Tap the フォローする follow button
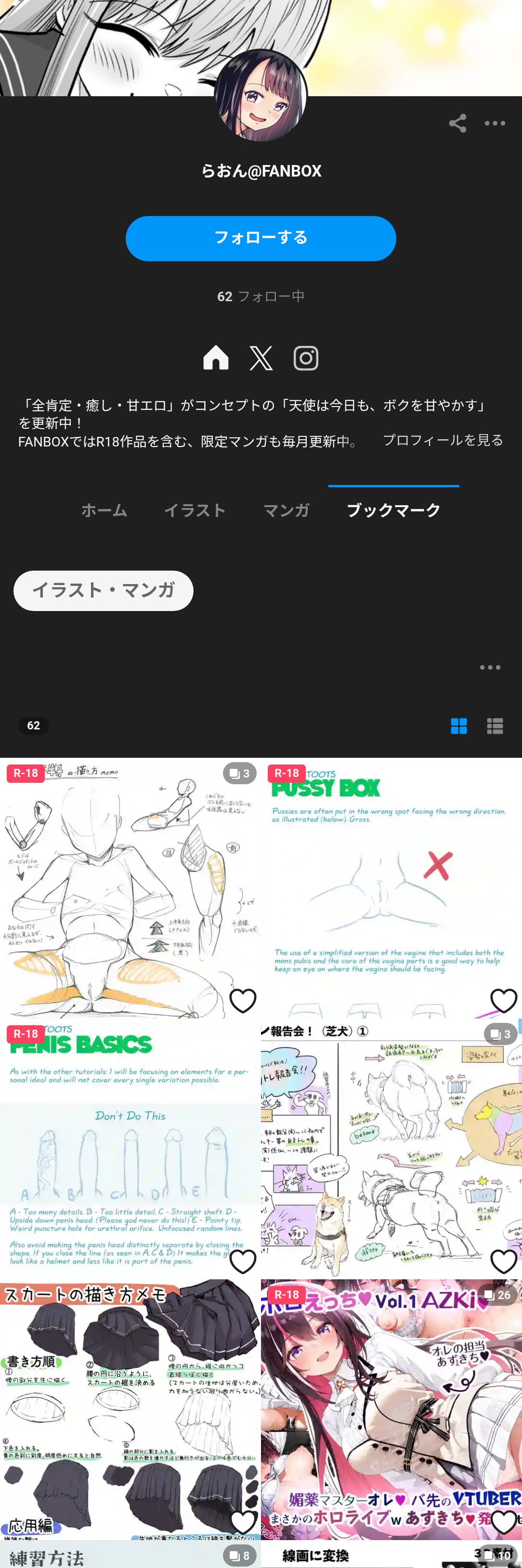The width and height of the screenshot is (522, 1568). point(261,239)
